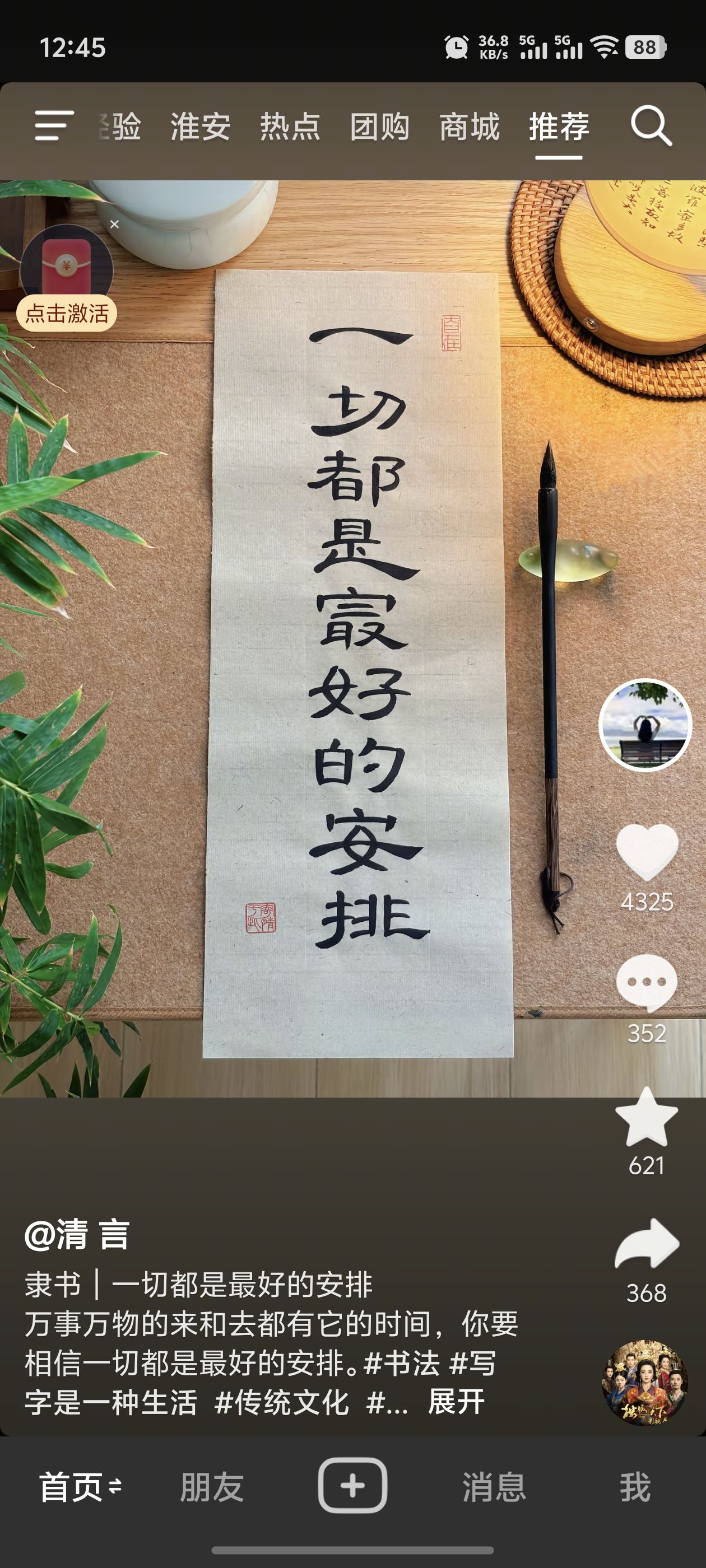
Task: Open the comments bubble
Action: 646,983
